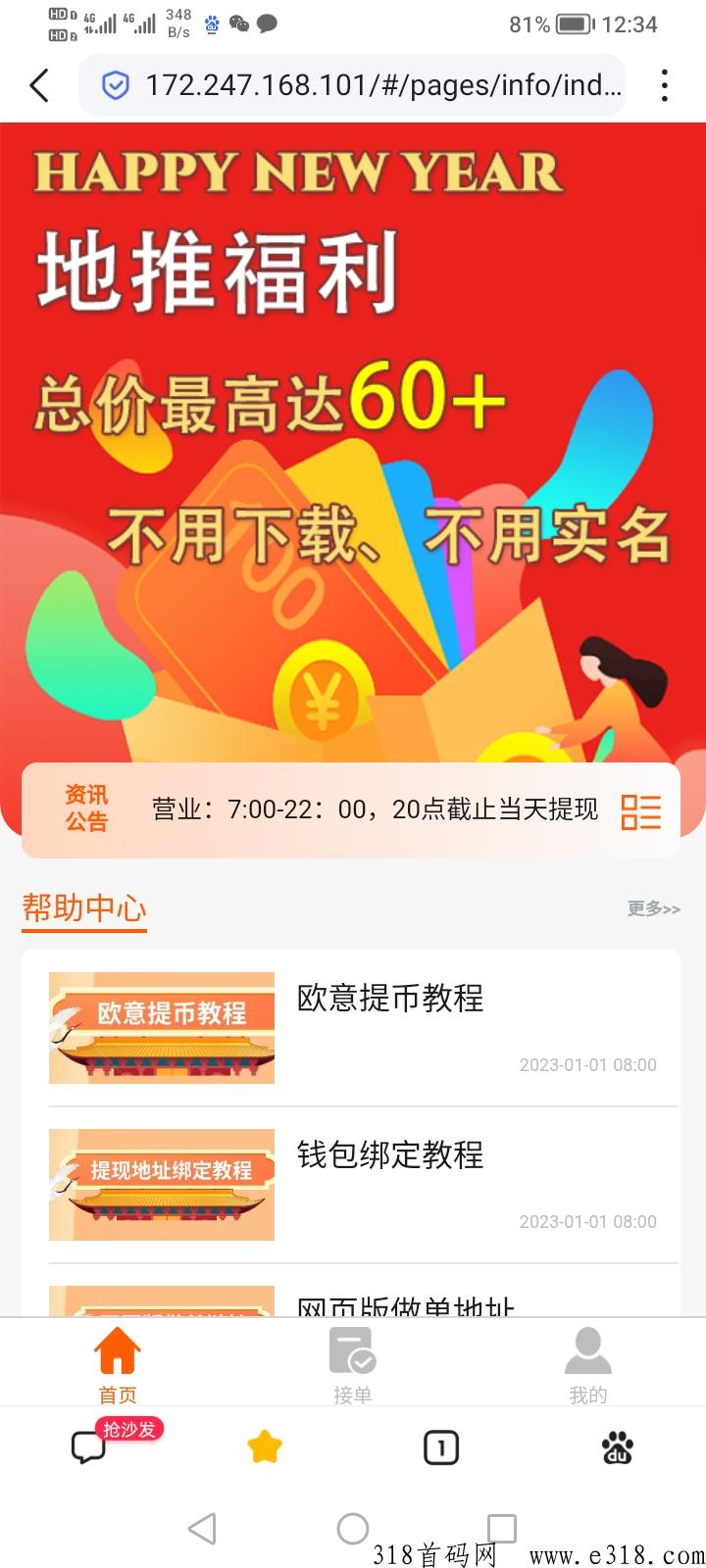Tap the system home button
The image size is (706, 1568).
click(x=353, y=1529)
